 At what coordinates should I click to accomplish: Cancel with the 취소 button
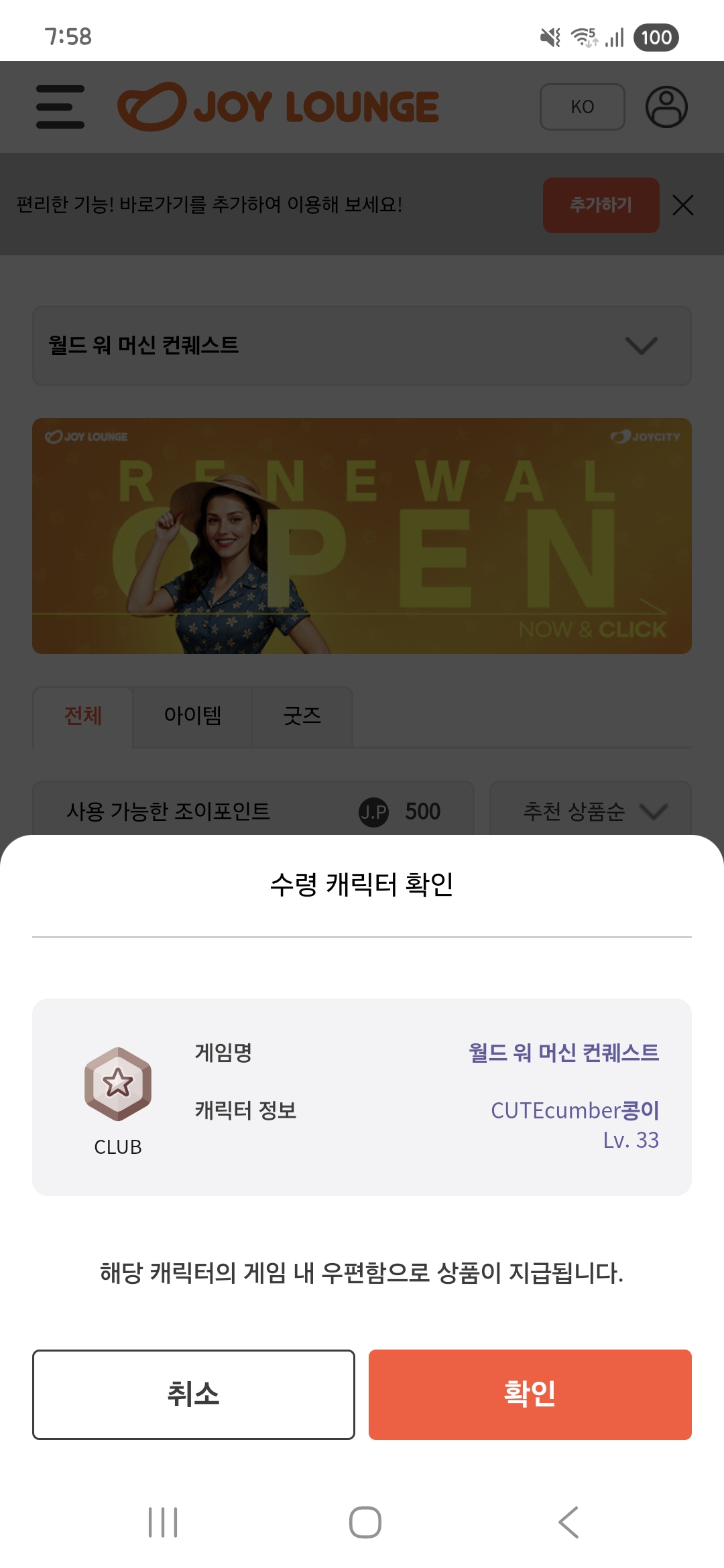point(194,1394)
